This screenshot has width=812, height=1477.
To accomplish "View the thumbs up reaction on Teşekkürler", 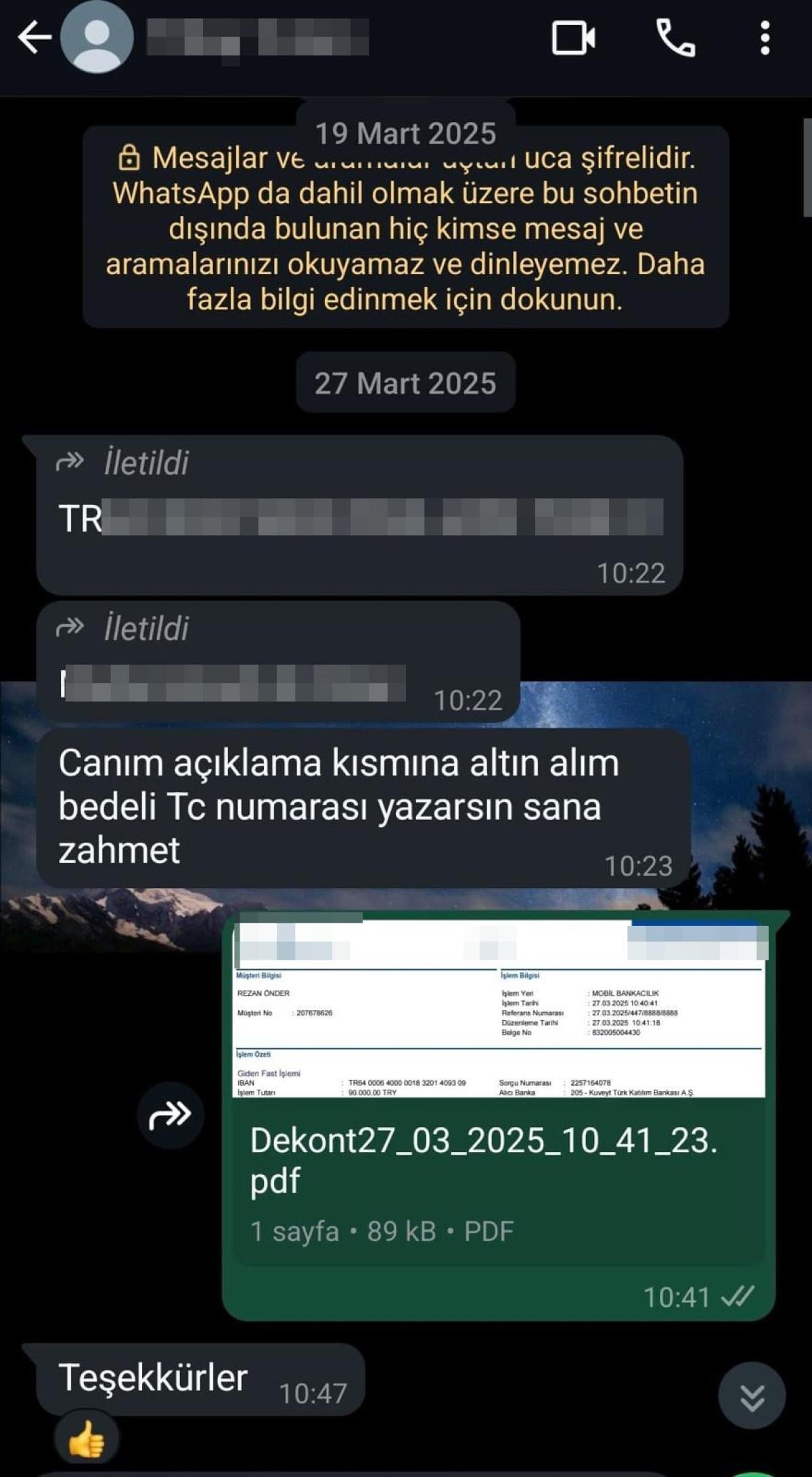I will point(87,1438).
